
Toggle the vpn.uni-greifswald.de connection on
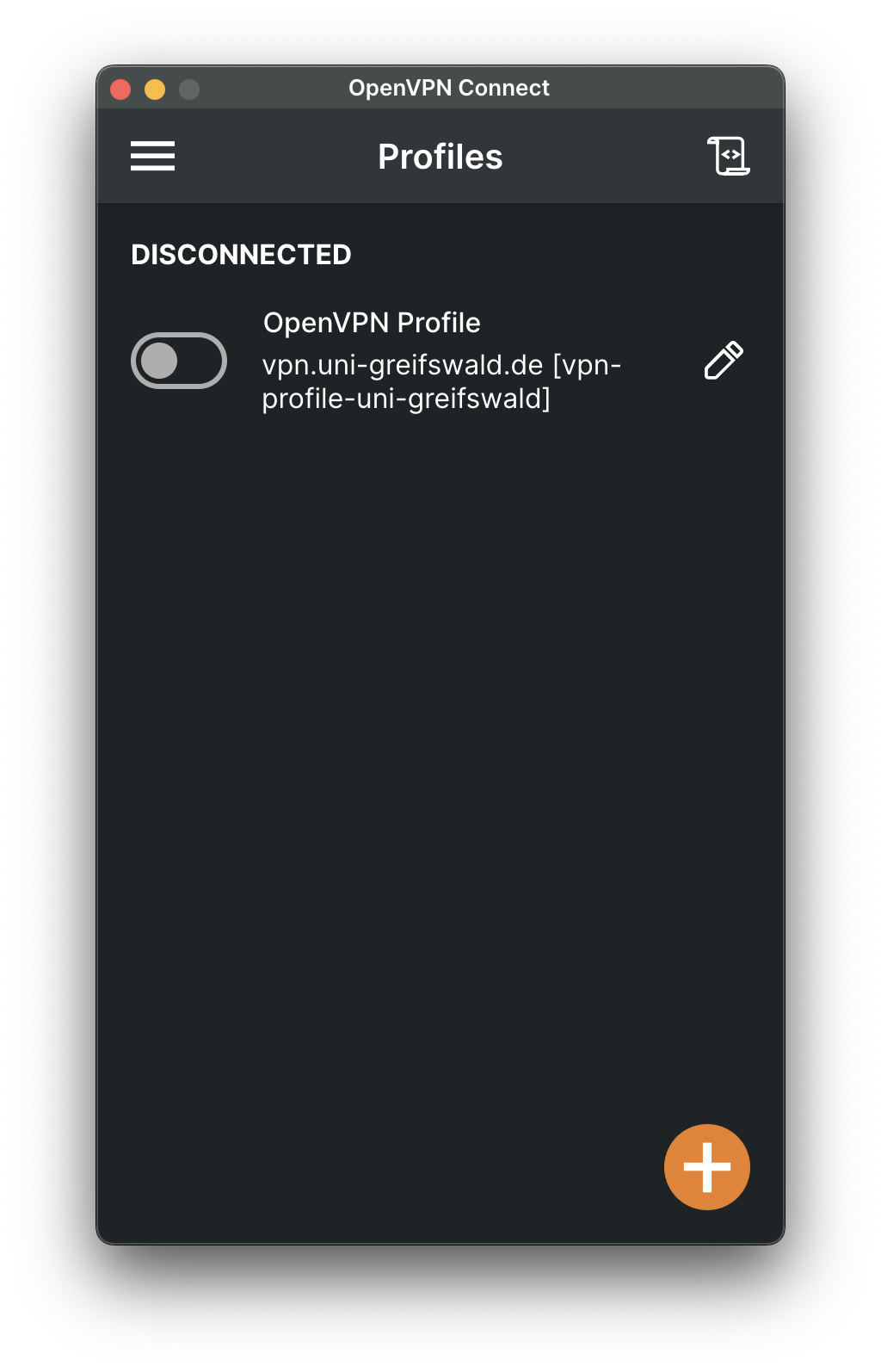tap(179, 361)
